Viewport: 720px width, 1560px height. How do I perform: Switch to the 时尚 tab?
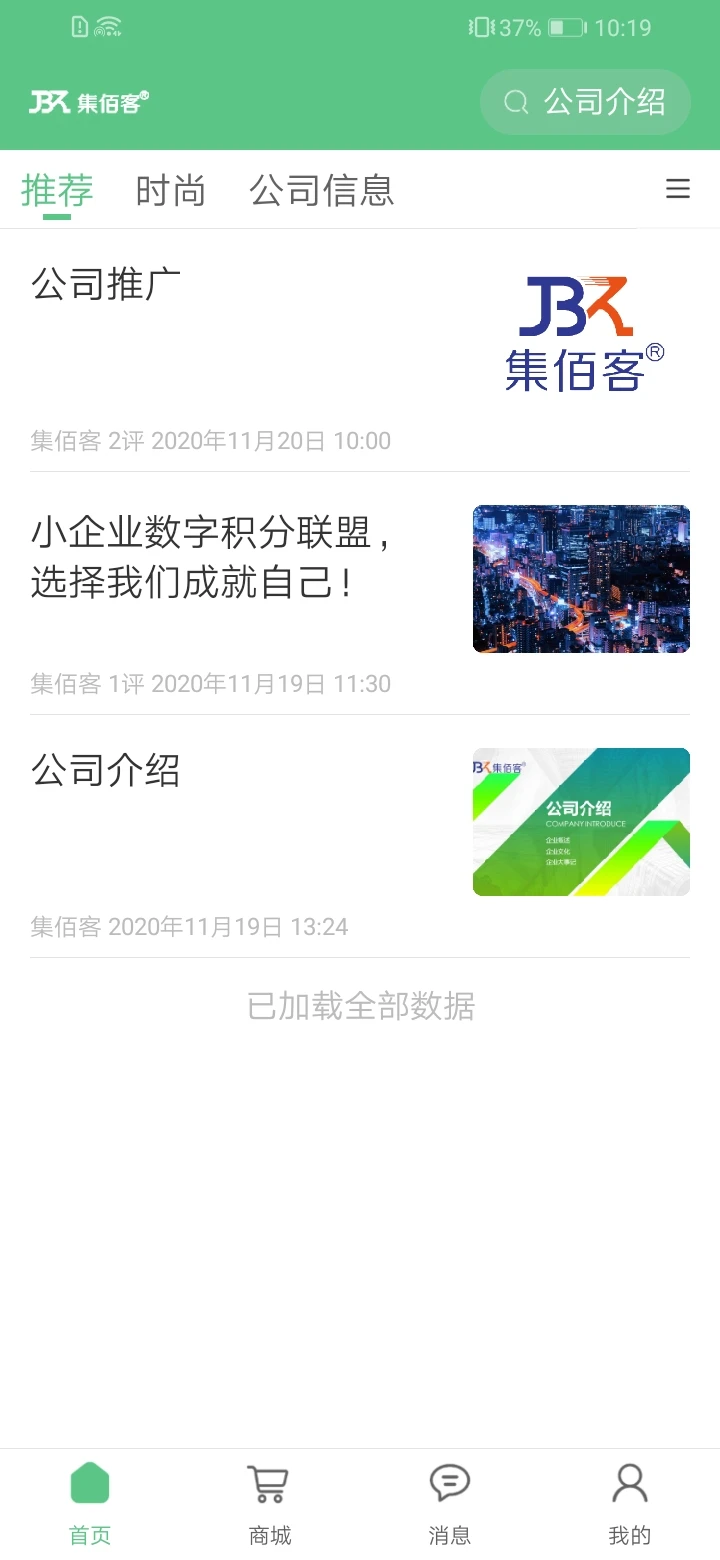click(170, 190)
